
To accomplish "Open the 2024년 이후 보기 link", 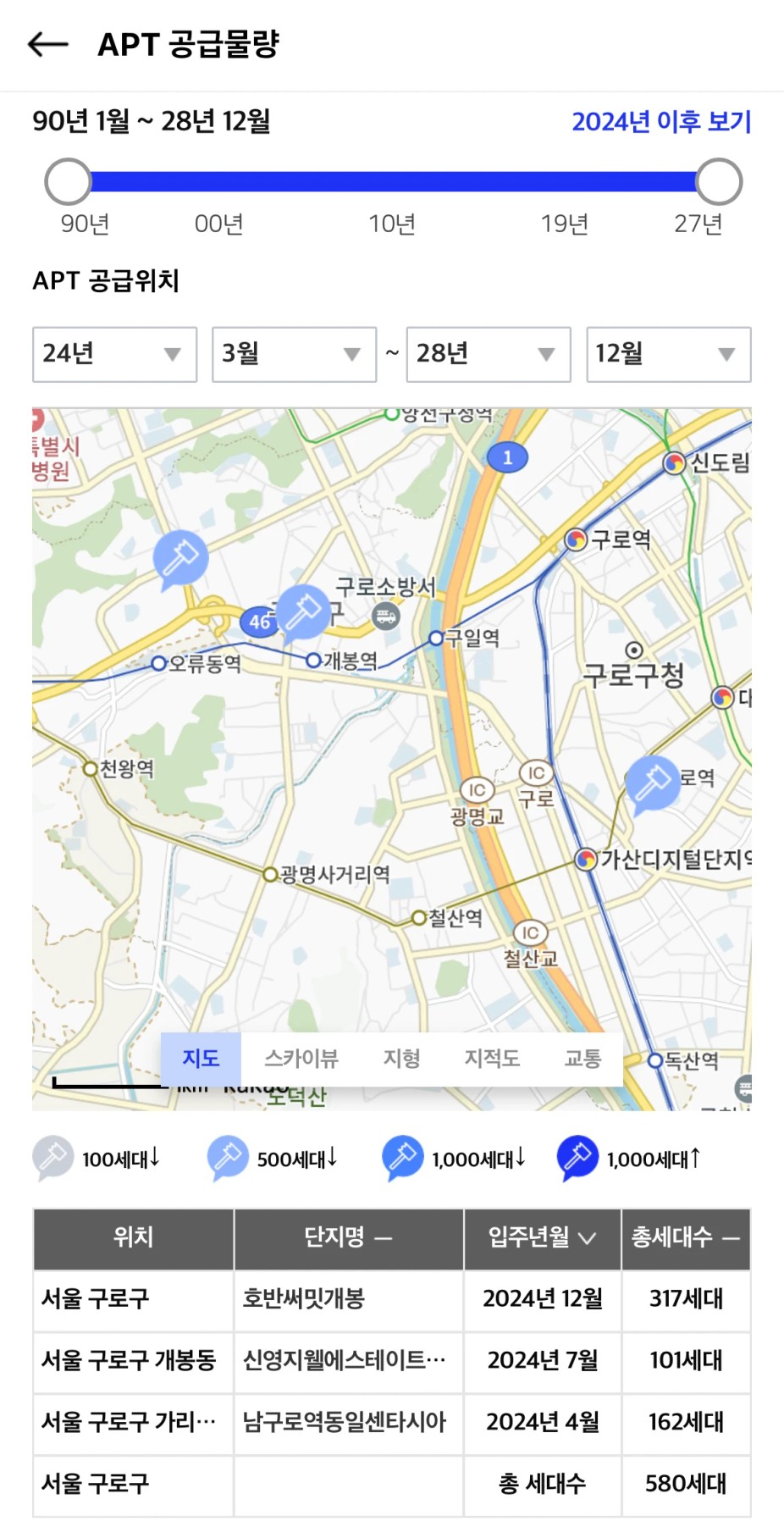I will (661, 122).
